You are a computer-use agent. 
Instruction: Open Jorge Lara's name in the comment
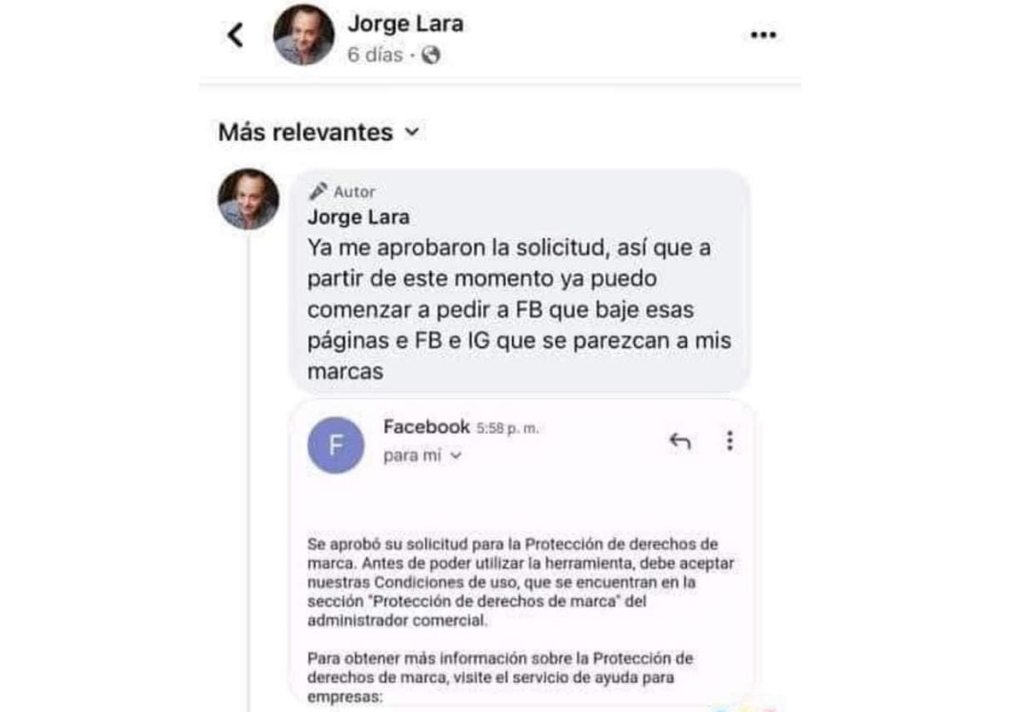tap(358, 217)
